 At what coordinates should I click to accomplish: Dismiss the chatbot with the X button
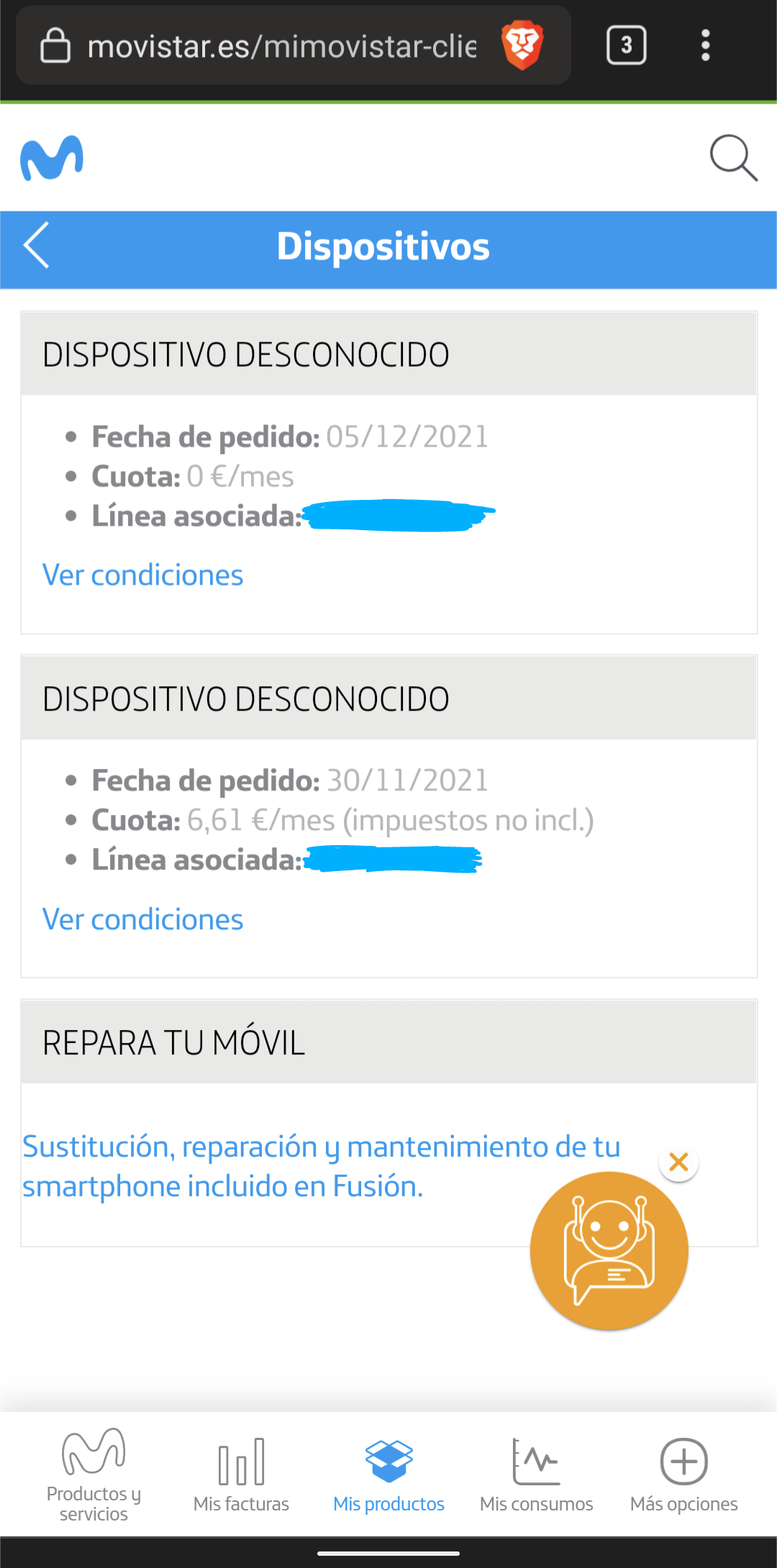click(677, 1161)
